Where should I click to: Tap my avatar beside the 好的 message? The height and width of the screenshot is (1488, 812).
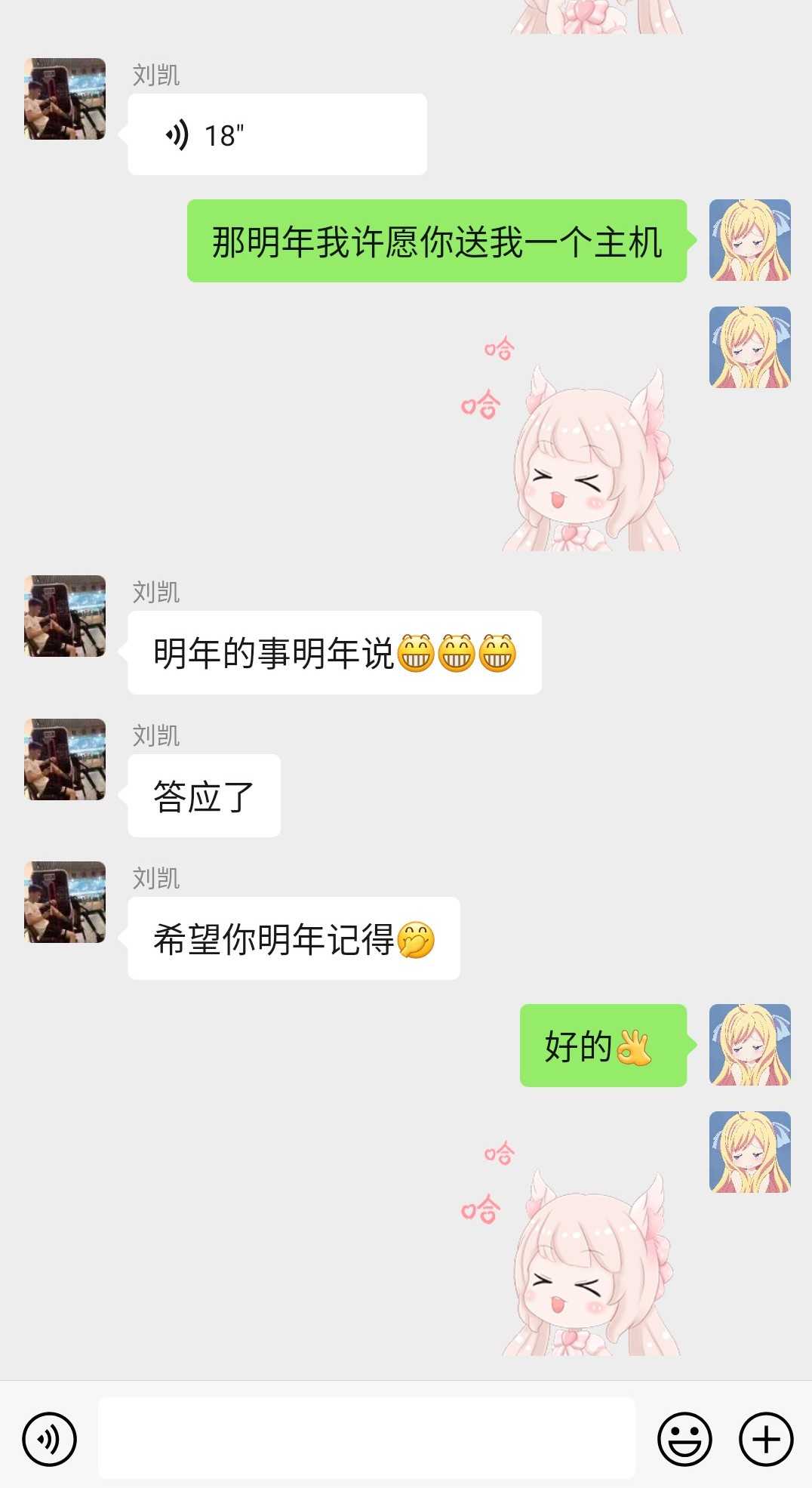click(749, 1045)
